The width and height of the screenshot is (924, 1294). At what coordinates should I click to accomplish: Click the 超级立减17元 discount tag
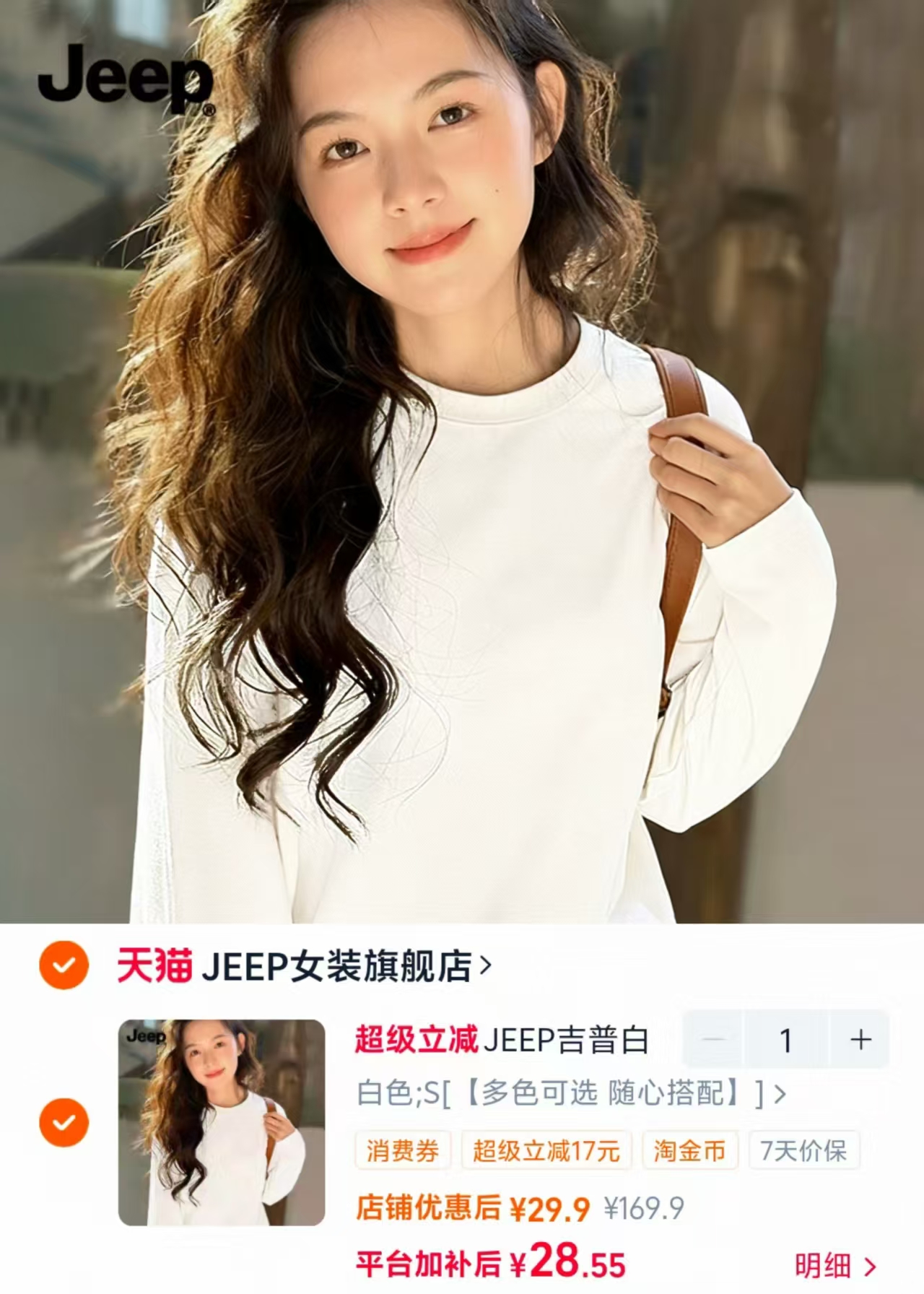click(546, 1150)
